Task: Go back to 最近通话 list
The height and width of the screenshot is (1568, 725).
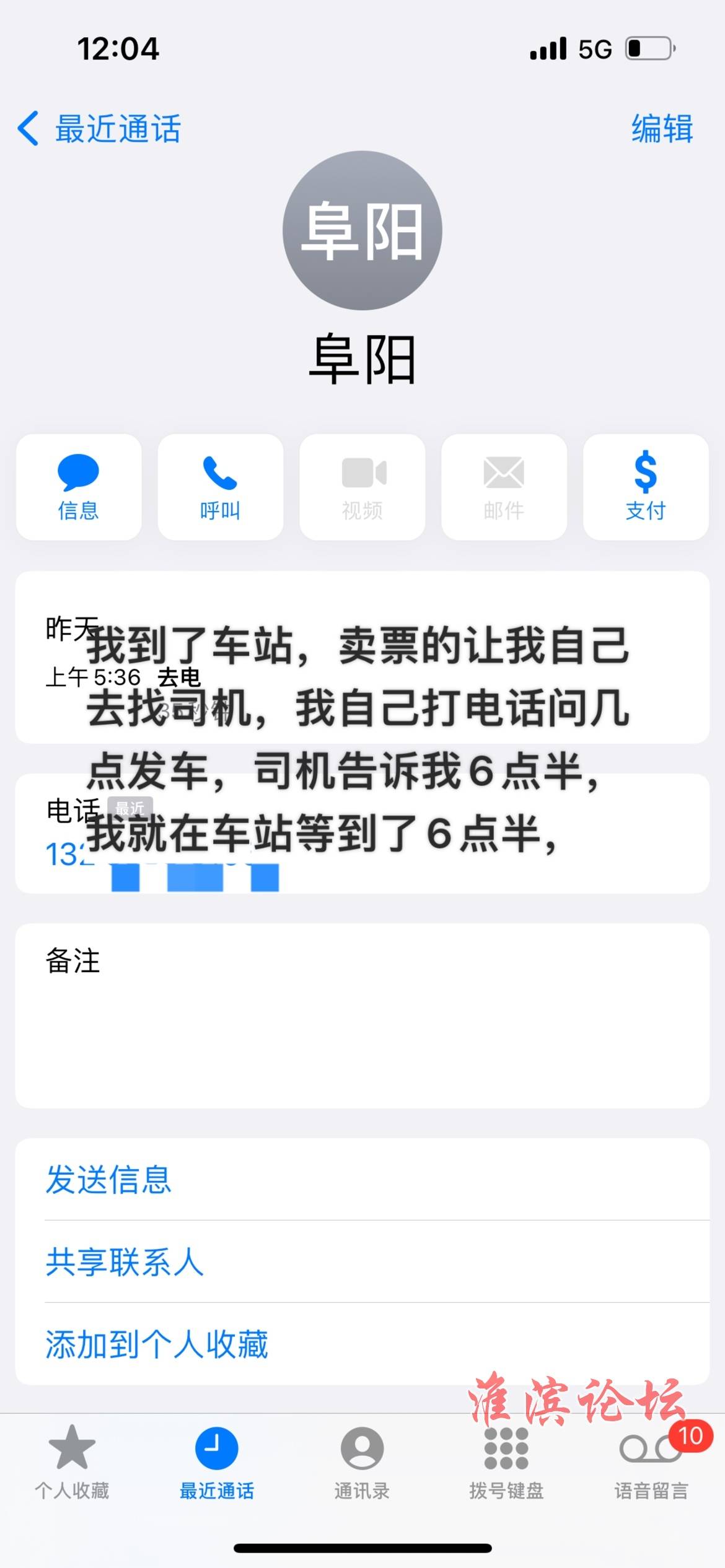Action: (99, 129)
